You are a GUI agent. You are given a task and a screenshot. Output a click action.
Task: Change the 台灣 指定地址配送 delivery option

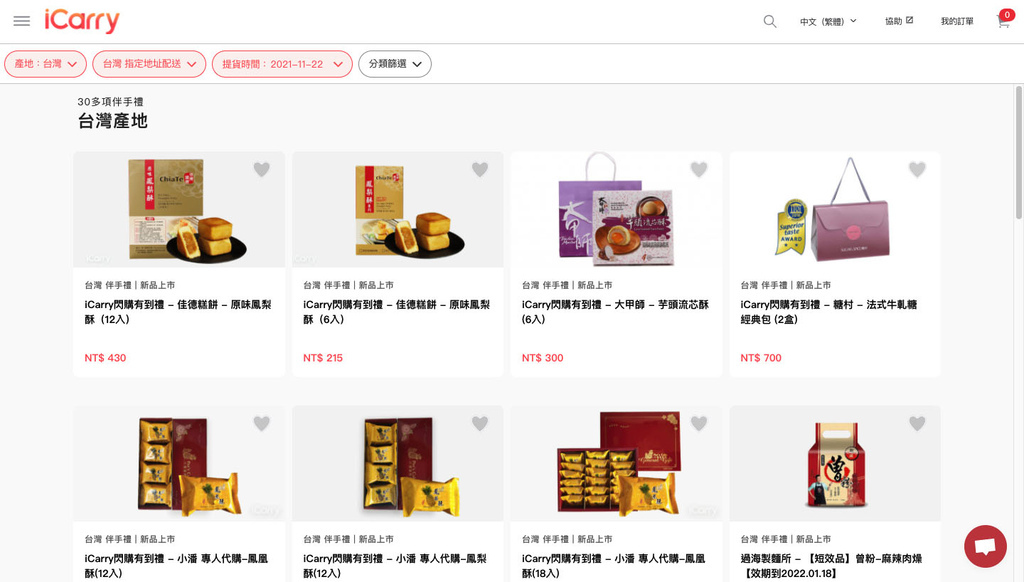click(149, 64)
